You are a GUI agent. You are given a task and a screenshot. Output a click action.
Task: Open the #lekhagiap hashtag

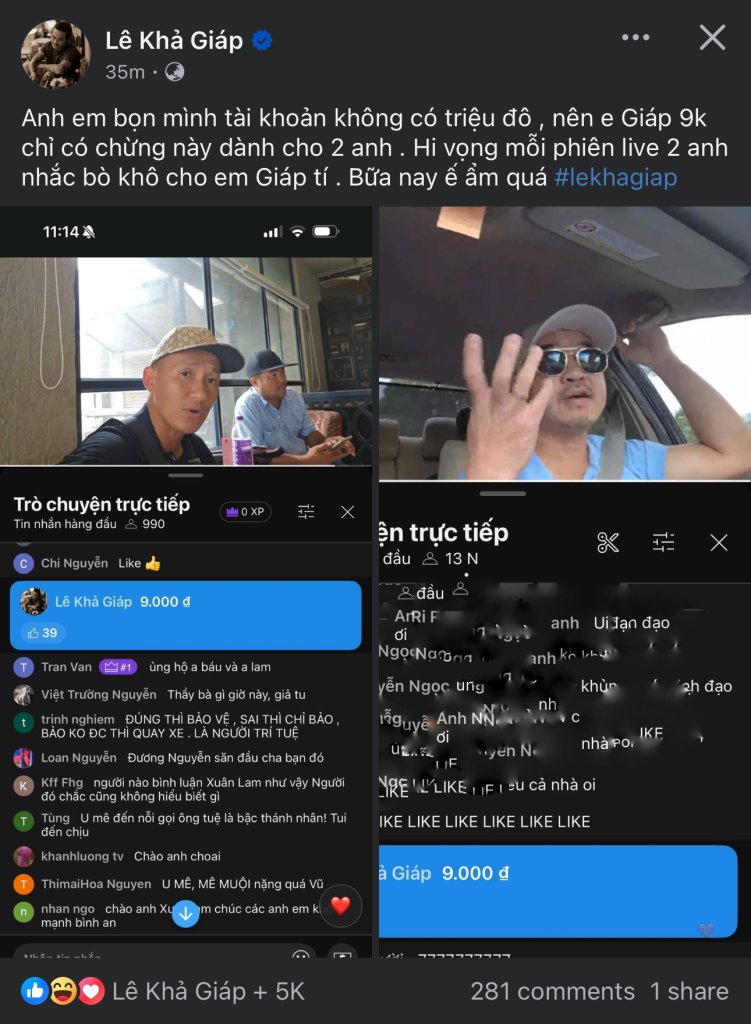coord(617,178)
